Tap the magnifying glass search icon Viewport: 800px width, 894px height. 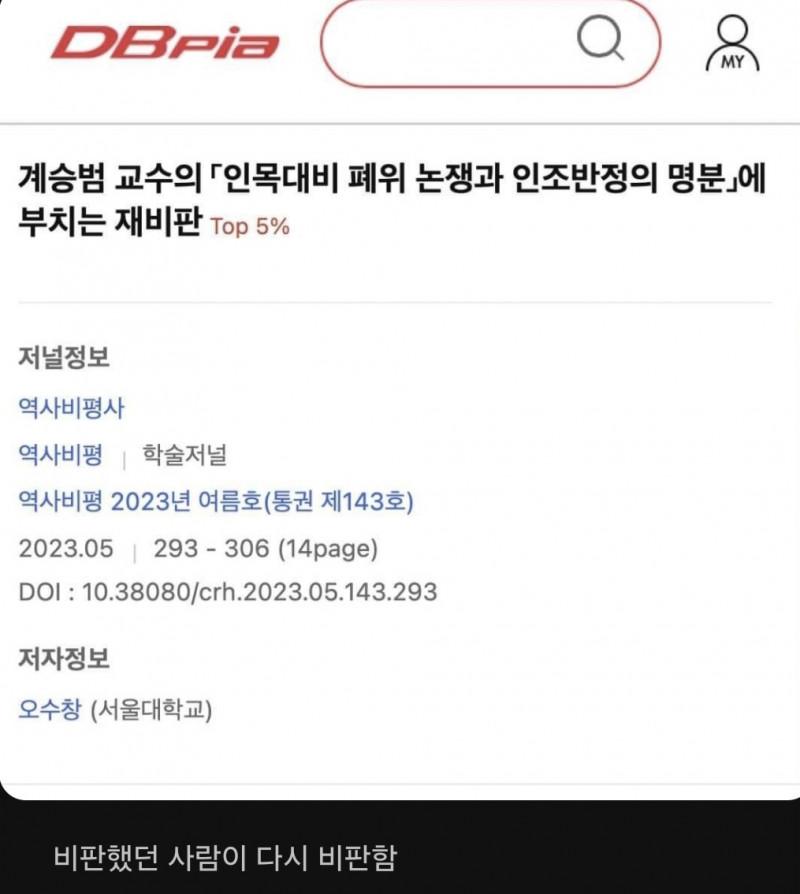(x=601, y=41)
